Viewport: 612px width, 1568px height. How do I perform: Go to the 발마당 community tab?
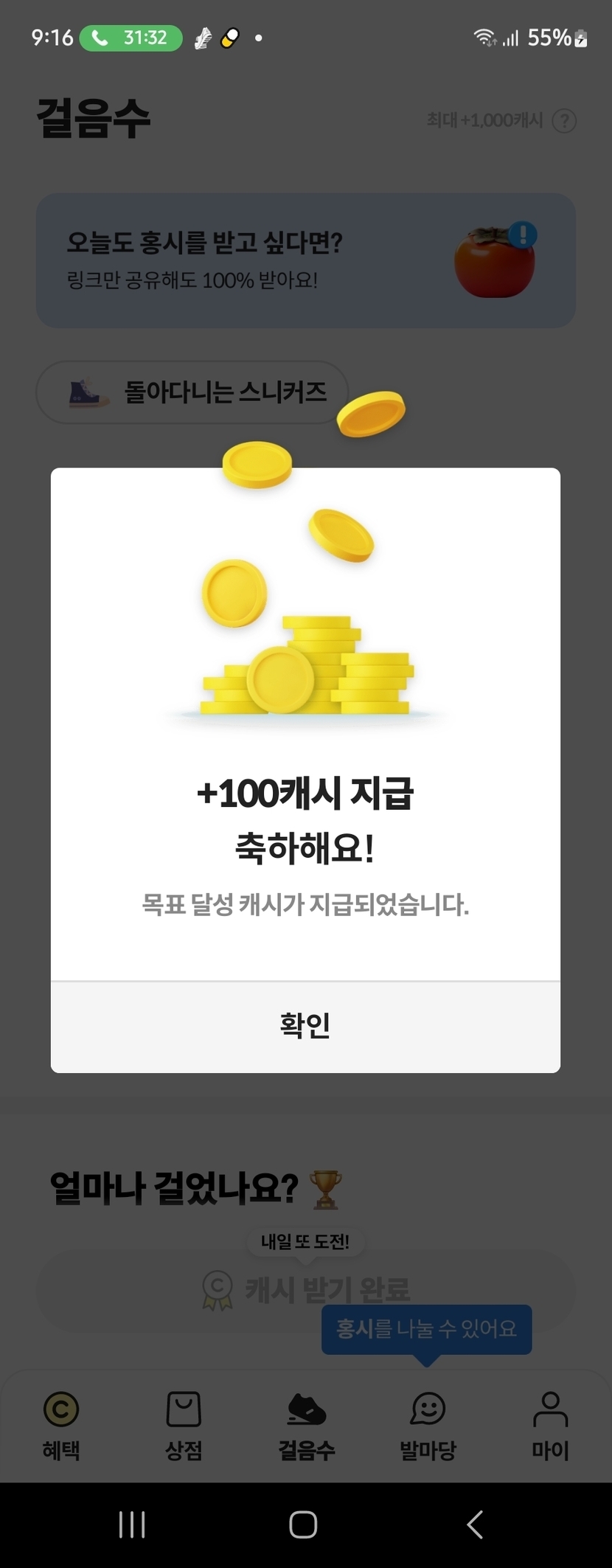click(428, 1425)
